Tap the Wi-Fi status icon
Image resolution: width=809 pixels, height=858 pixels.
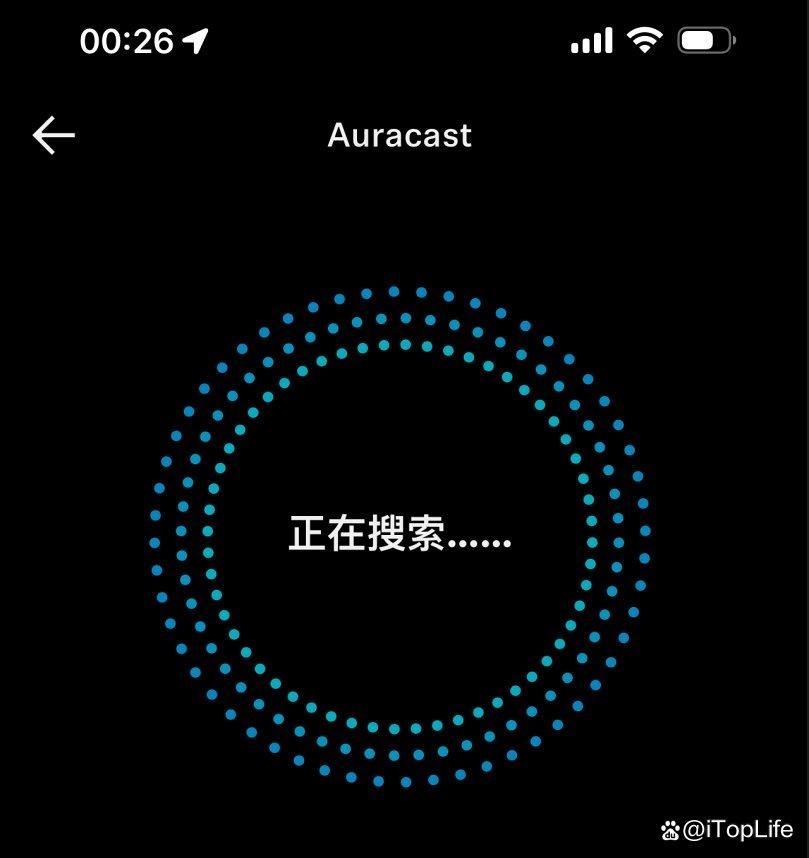point(644,40)
